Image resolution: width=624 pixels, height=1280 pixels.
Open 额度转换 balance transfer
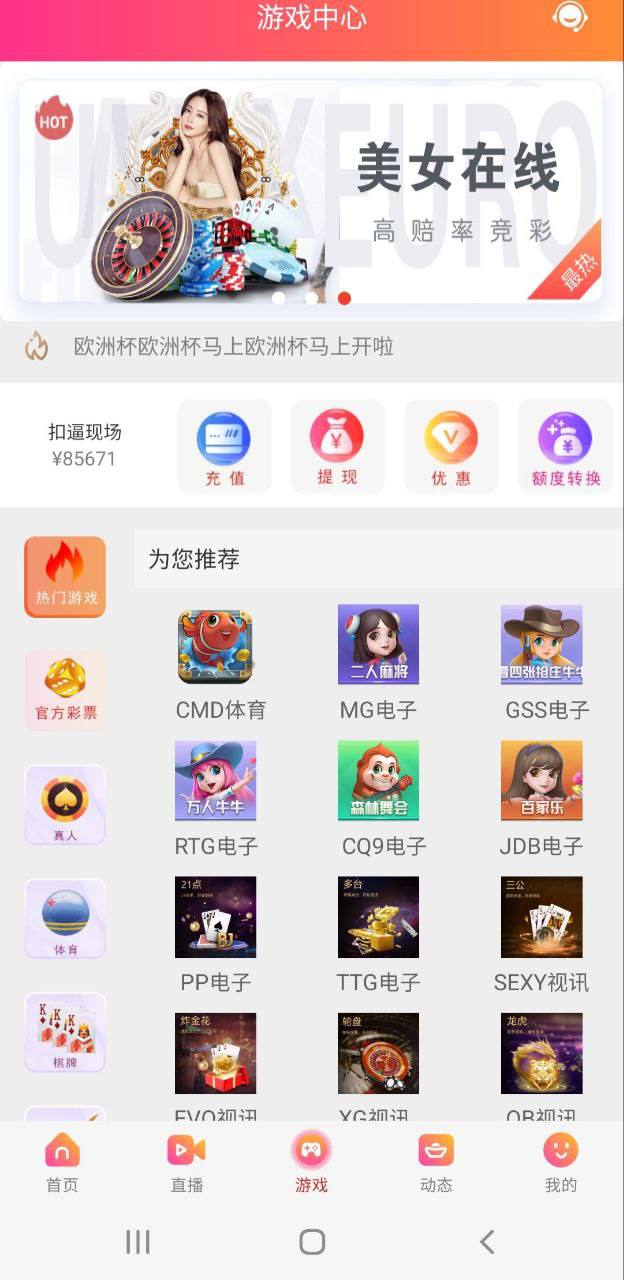[565, 446]
